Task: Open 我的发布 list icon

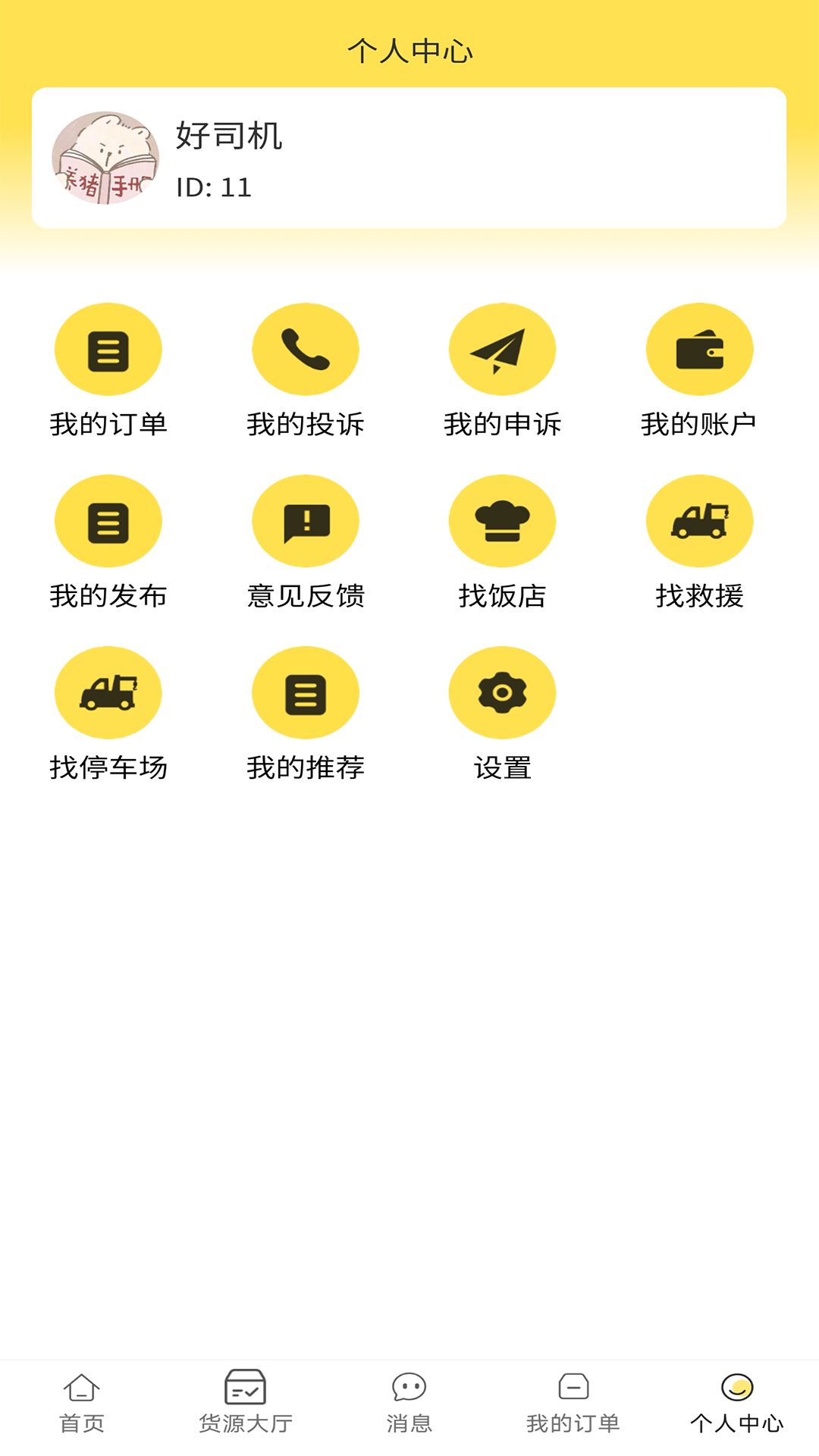Action: (x=108, y=521)
